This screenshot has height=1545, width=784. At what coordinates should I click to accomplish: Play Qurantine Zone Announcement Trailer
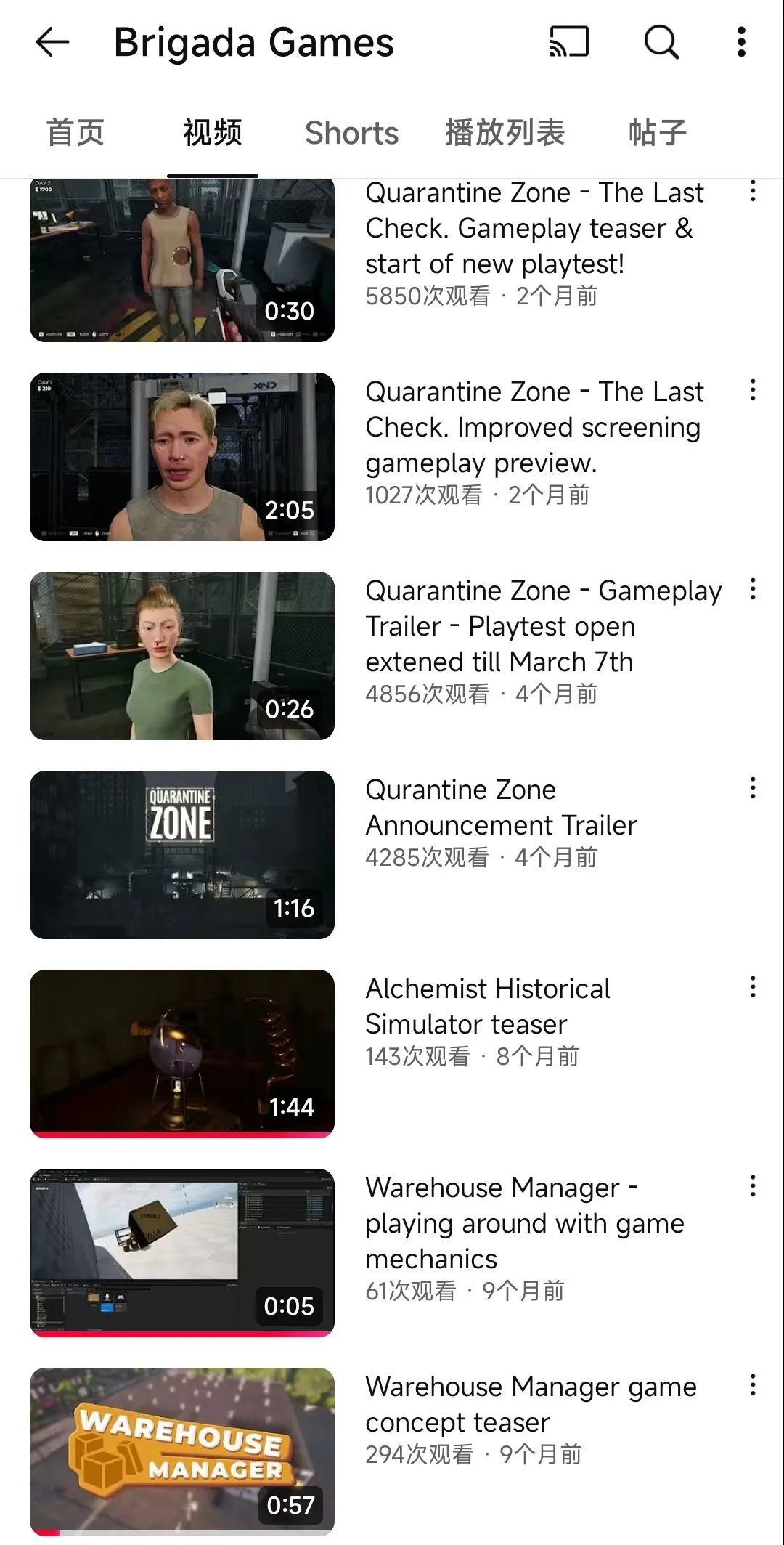pos(181,855)
